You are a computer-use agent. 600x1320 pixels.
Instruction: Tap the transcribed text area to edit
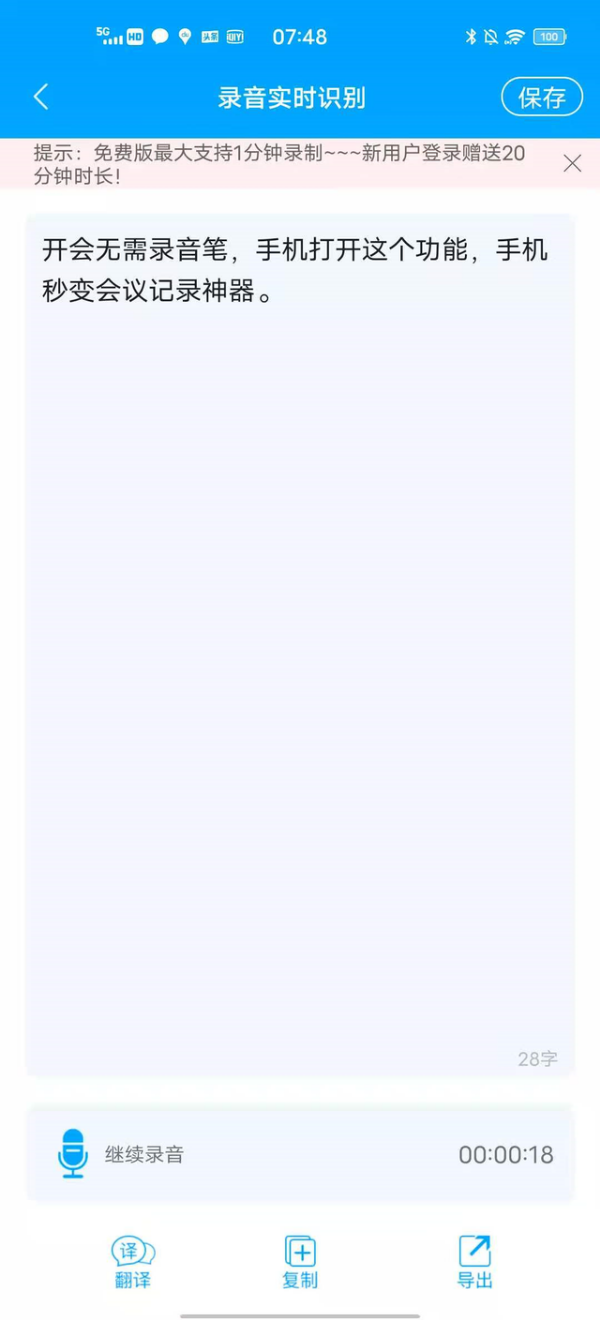tap(300, 645)
